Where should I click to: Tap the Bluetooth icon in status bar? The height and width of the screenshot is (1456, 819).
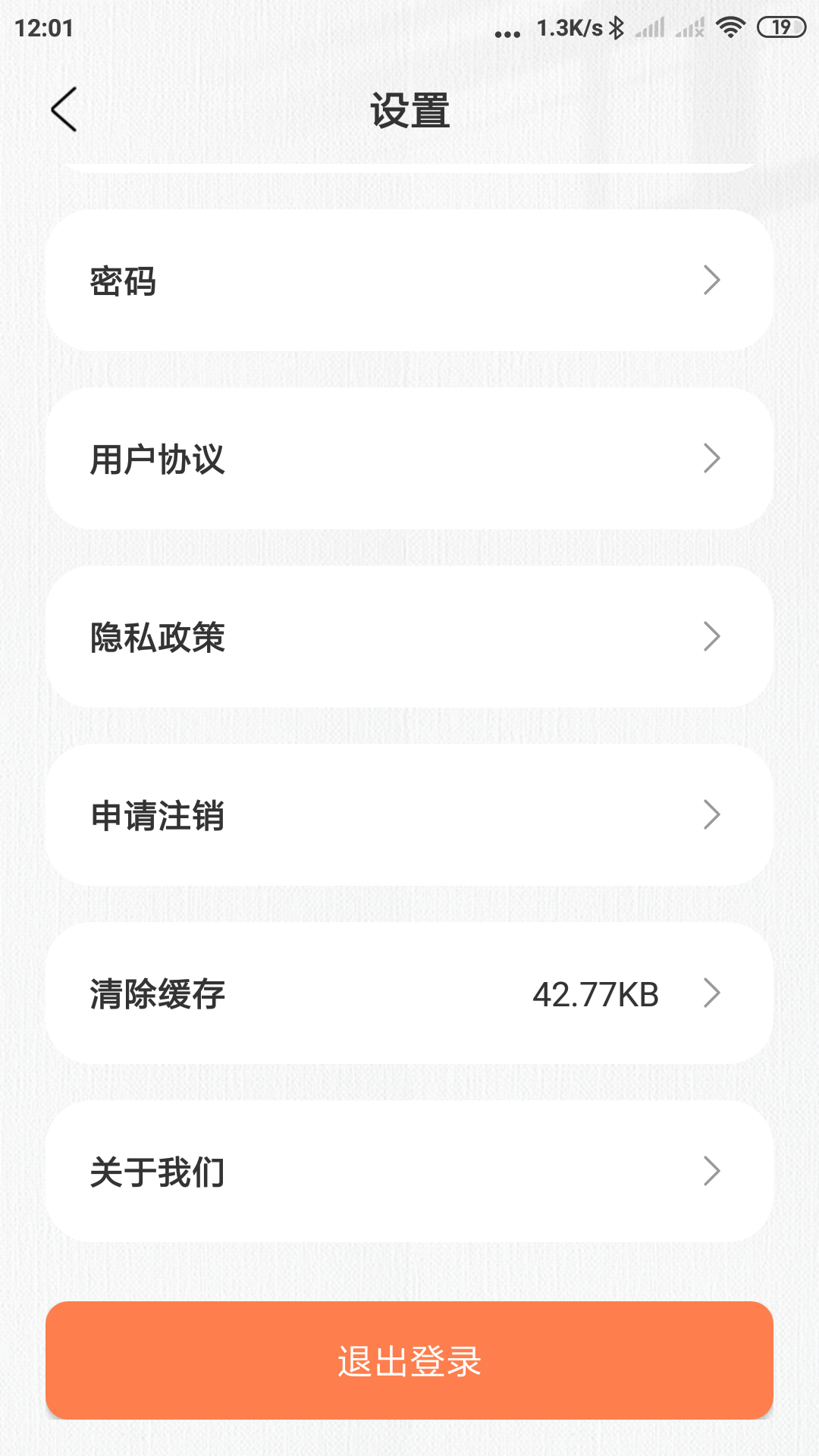(617, 28)
